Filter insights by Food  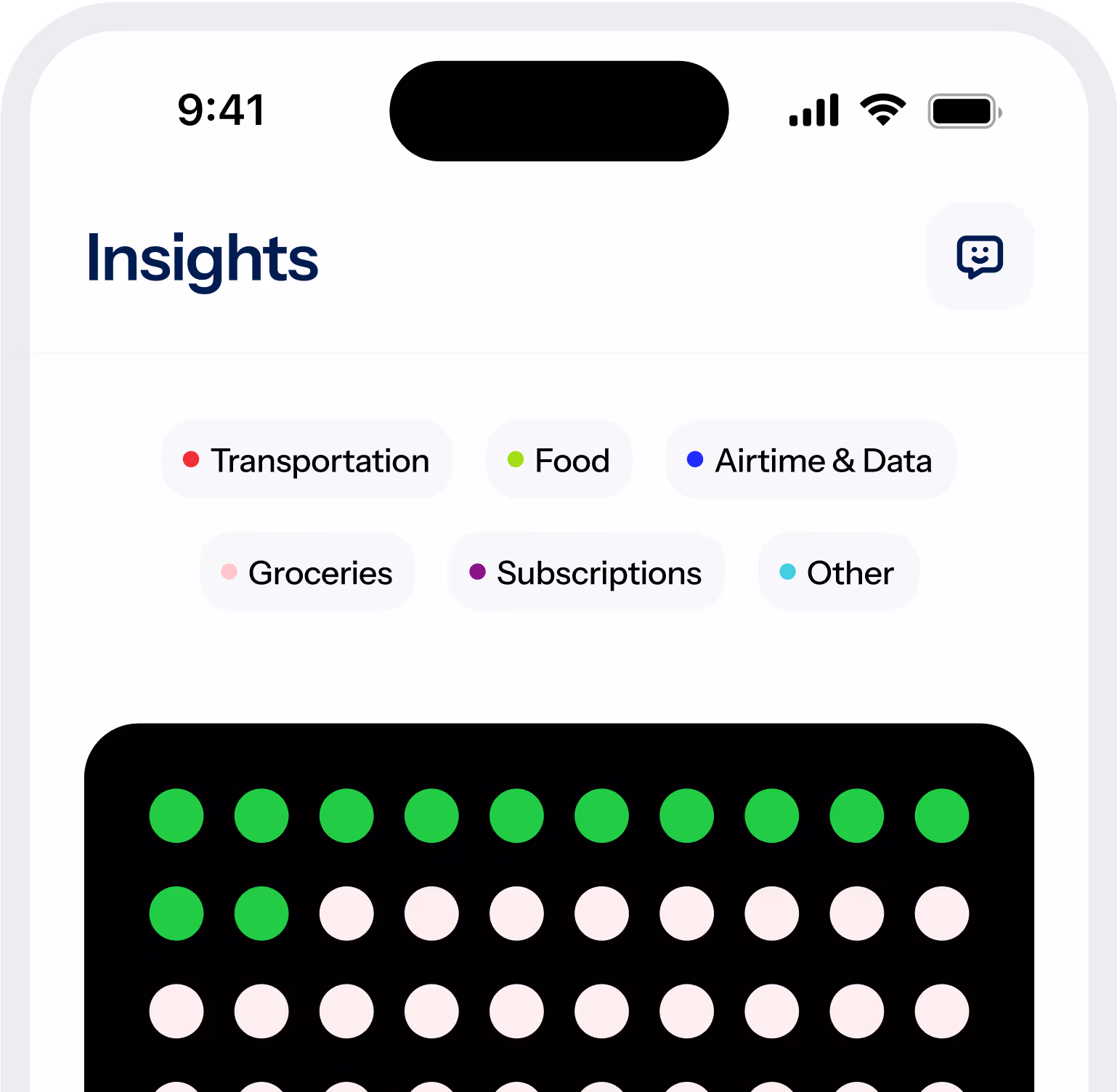coord(558,460)
